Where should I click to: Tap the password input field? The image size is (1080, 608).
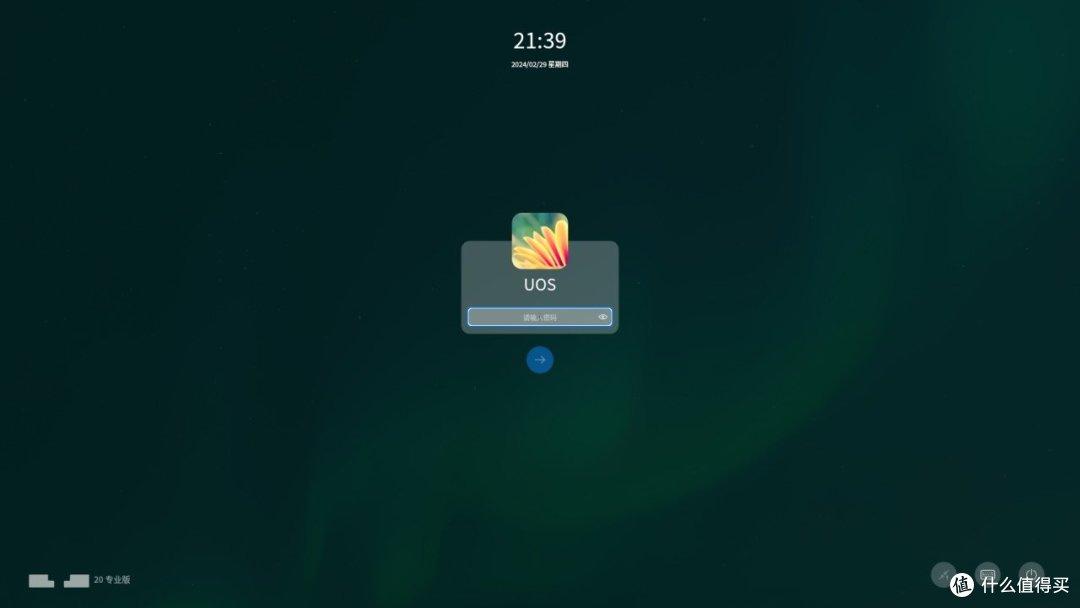pyautogui.click(x=532, y=317)
